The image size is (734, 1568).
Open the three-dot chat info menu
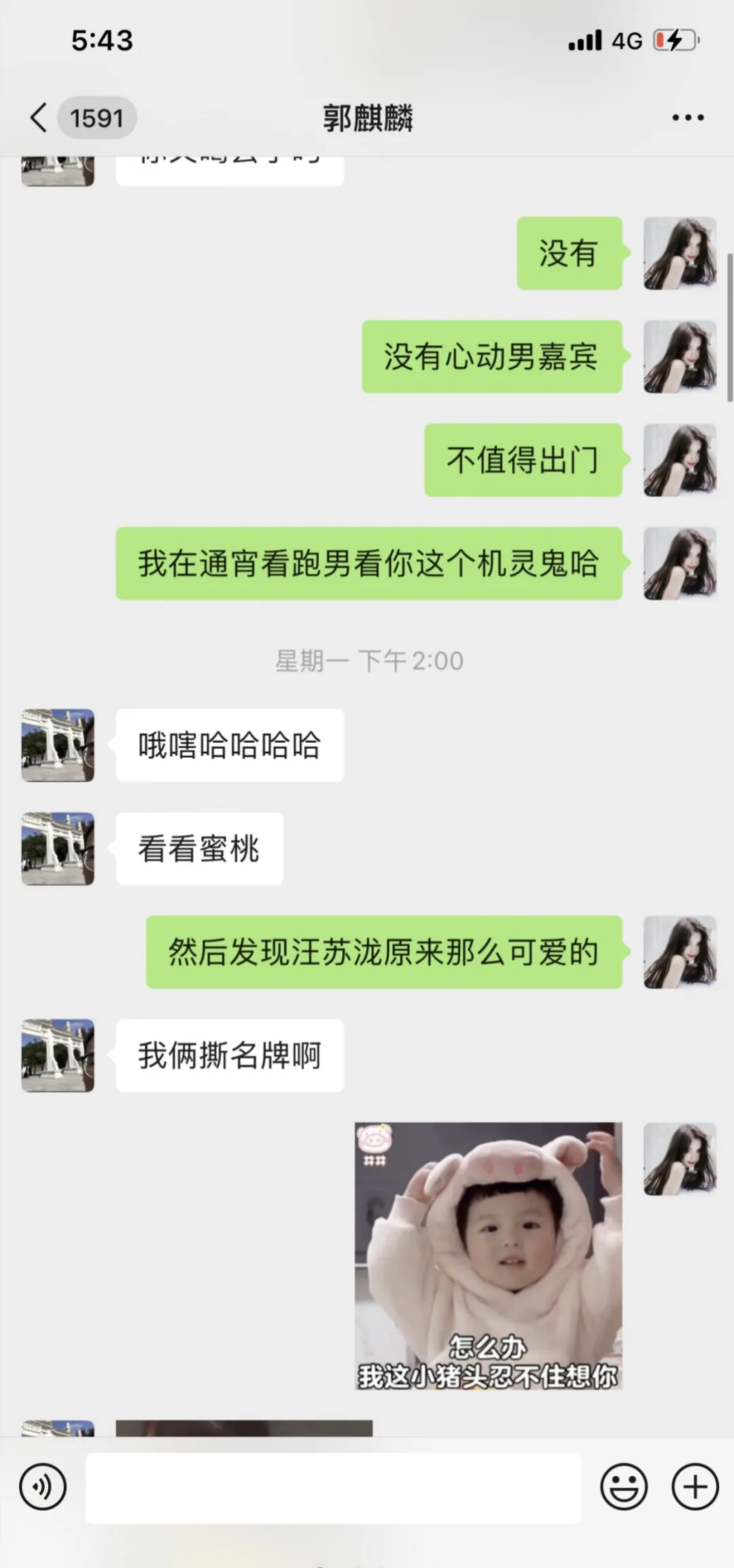[x=687, y=118]
